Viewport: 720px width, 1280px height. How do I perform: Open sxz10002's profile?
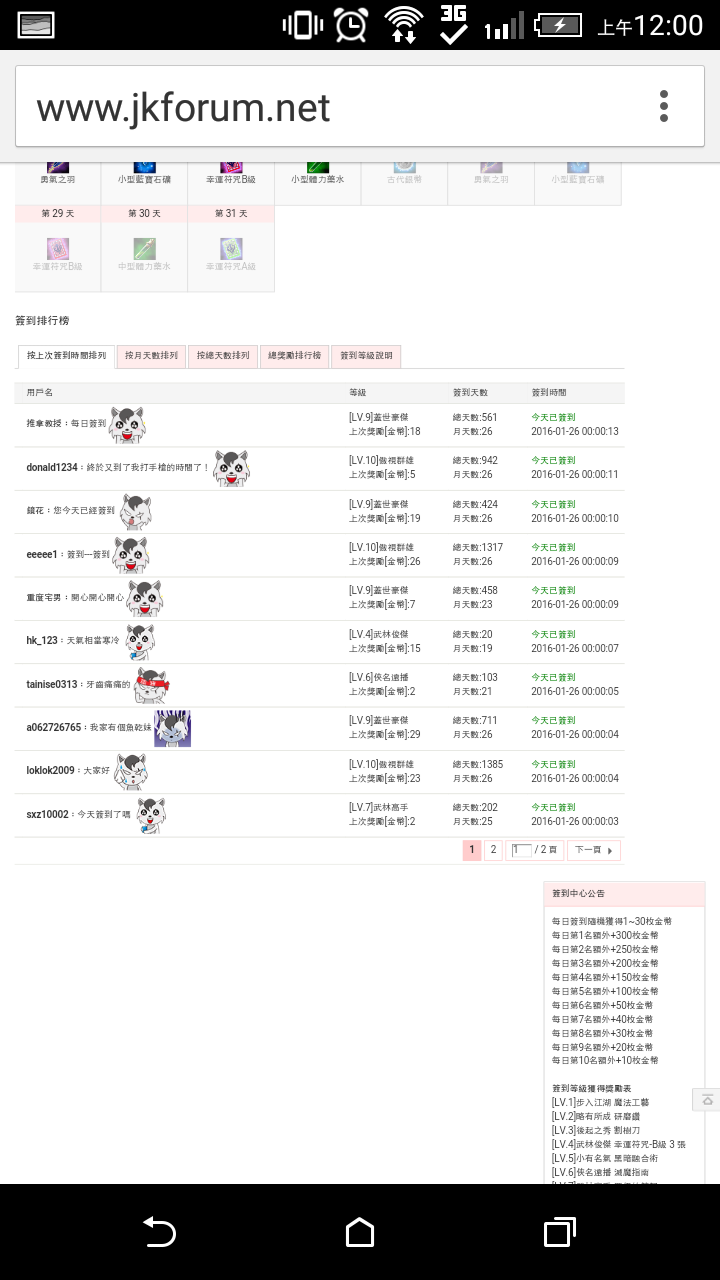pyautogui.click(x=47, y=814)
